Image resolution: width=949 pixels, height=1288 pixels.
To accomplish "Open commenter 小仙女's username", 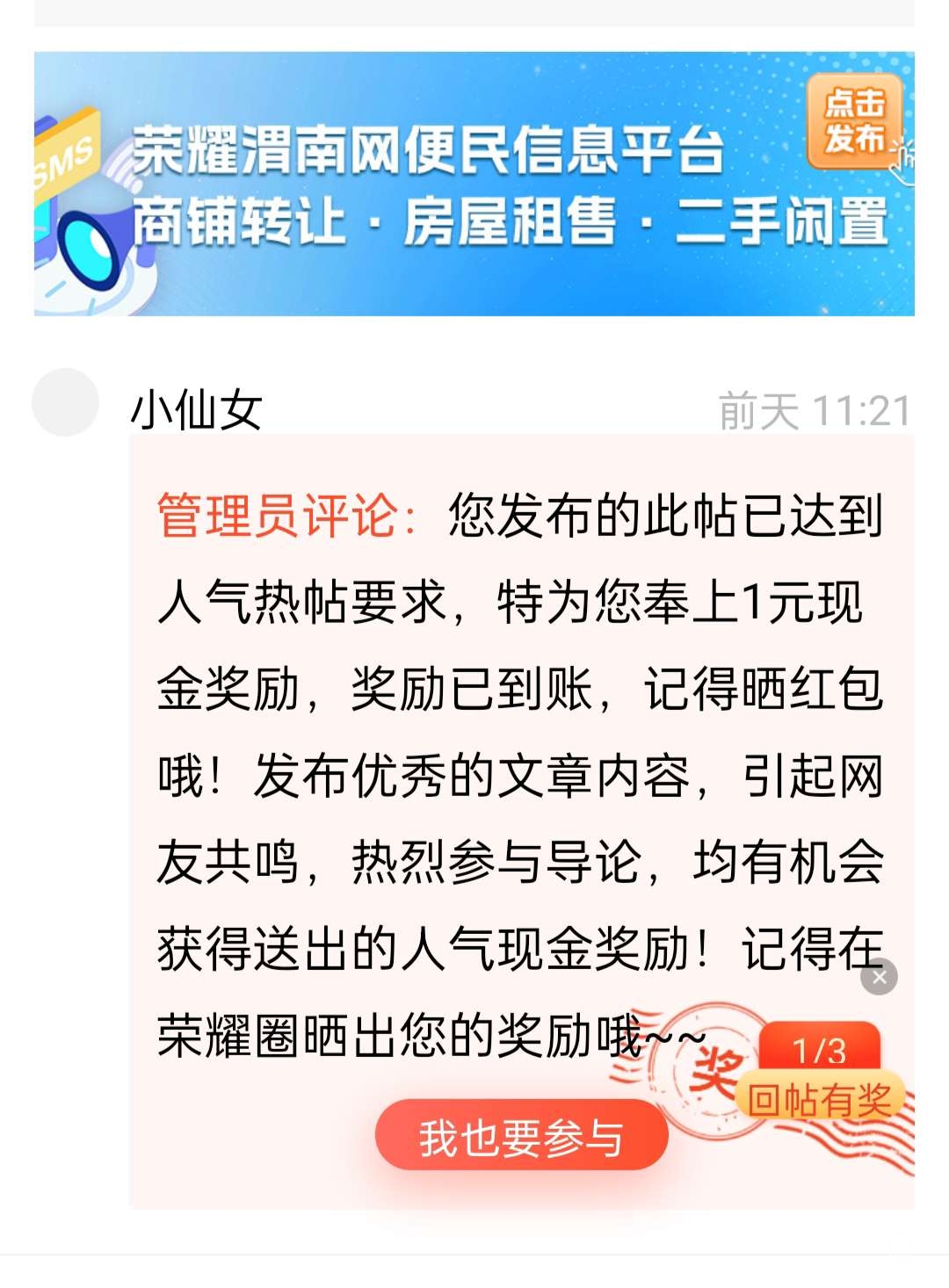I will [197, 409].
